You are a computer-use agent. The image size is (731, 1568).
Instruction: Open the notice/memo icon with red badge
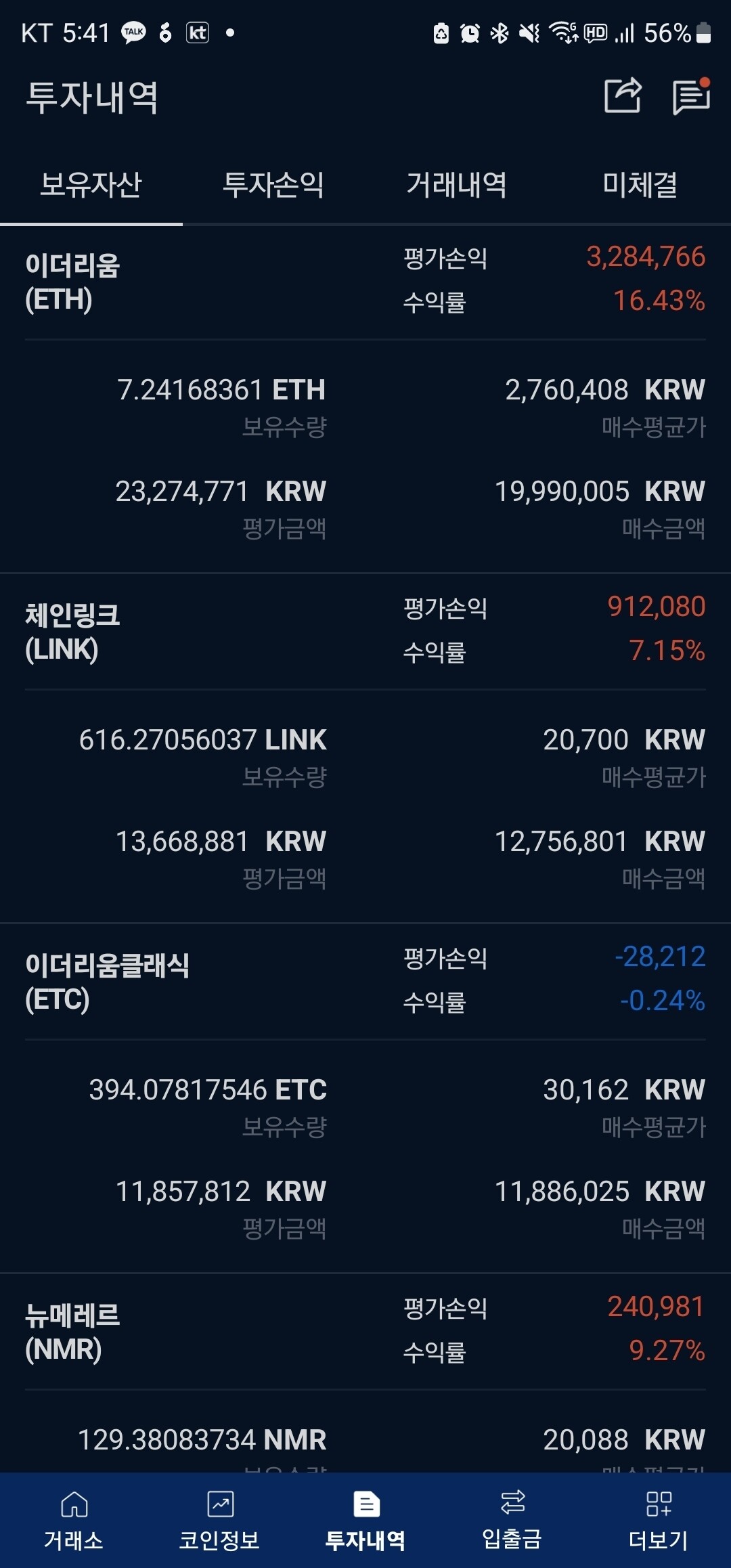tap(692, 97)
